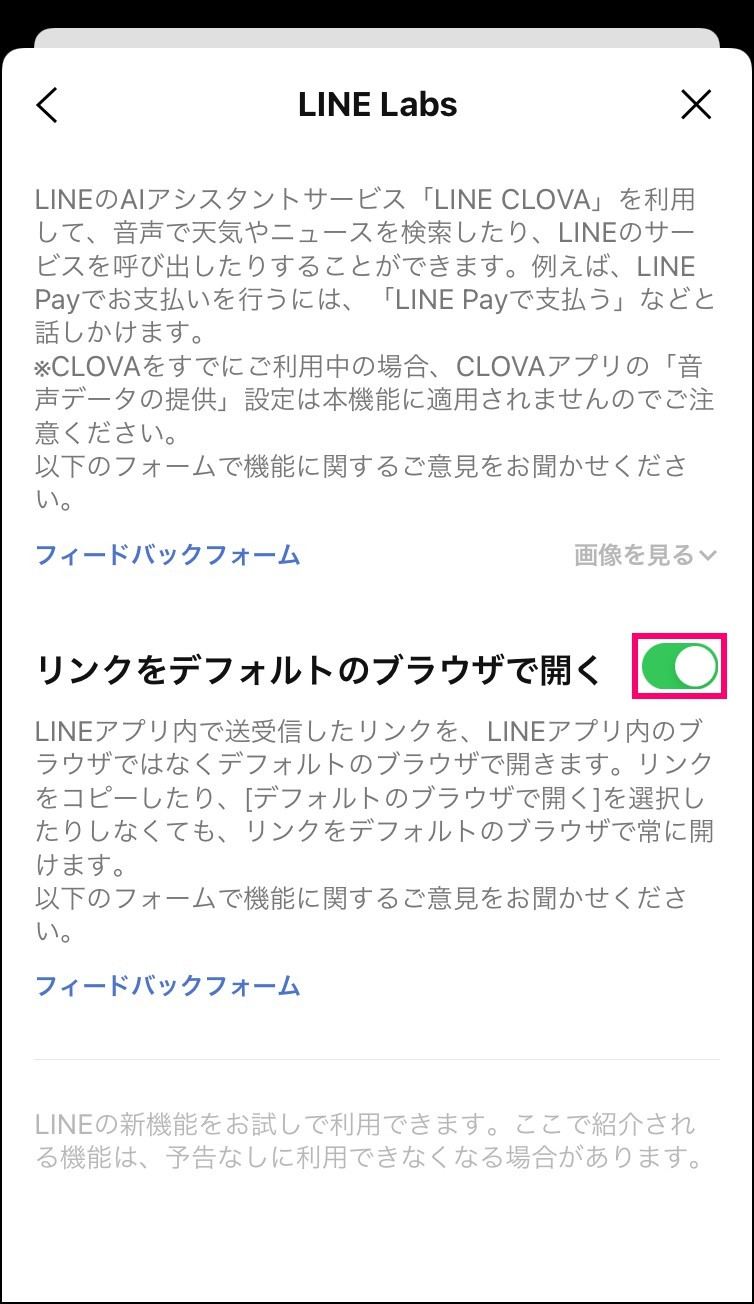The width and height of the screenshot is (754, 1304).
Task: Open feedback form under default browser section
Action: click(168, 986)
